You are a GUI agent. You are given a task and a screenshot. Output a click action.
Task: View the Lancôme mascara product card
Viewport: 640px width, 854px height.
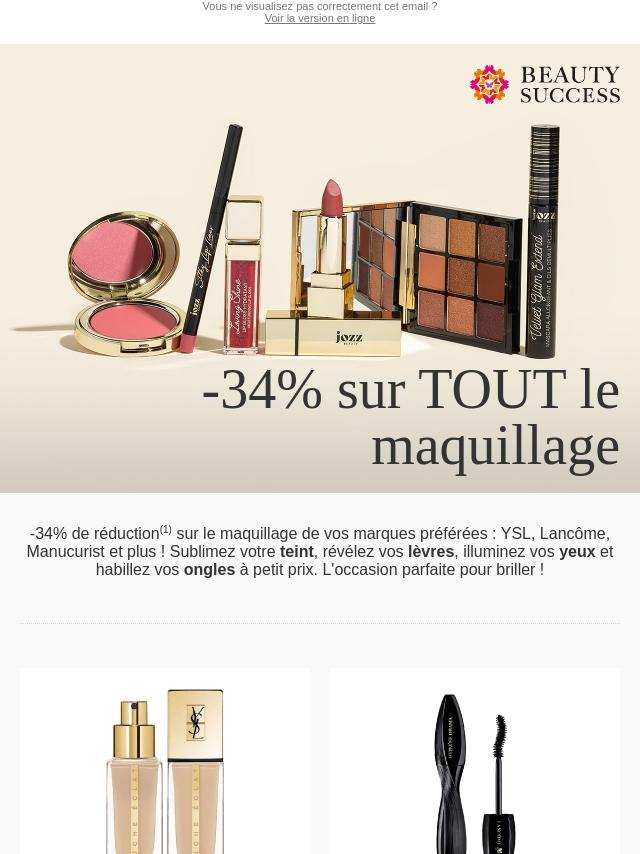coord(475,765)
